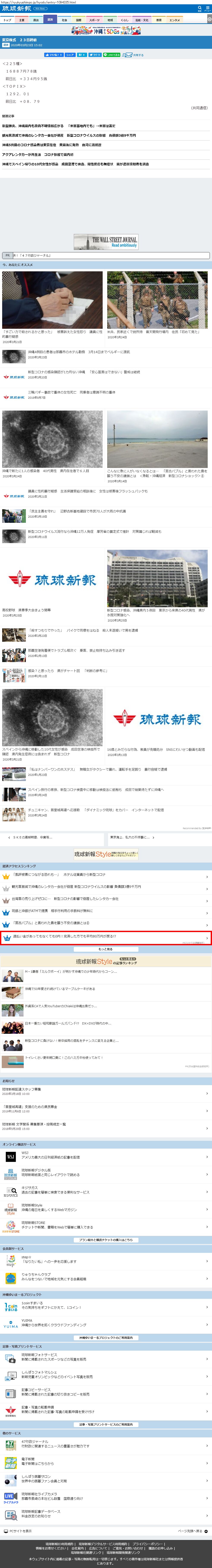Open the 沖縄SDGs banner under the tabs

point(106,30)
